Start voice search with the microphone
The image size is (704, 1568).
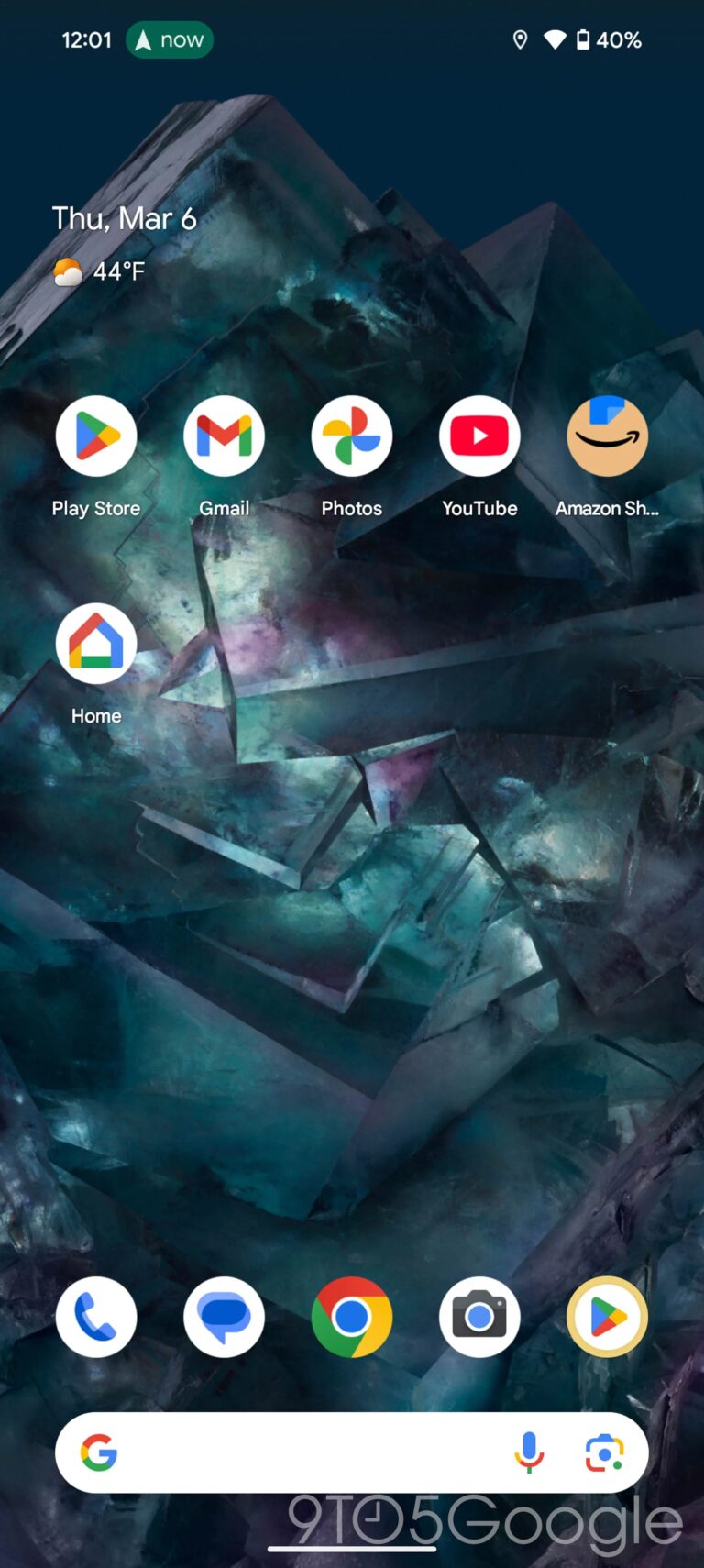pos(529,1452)
